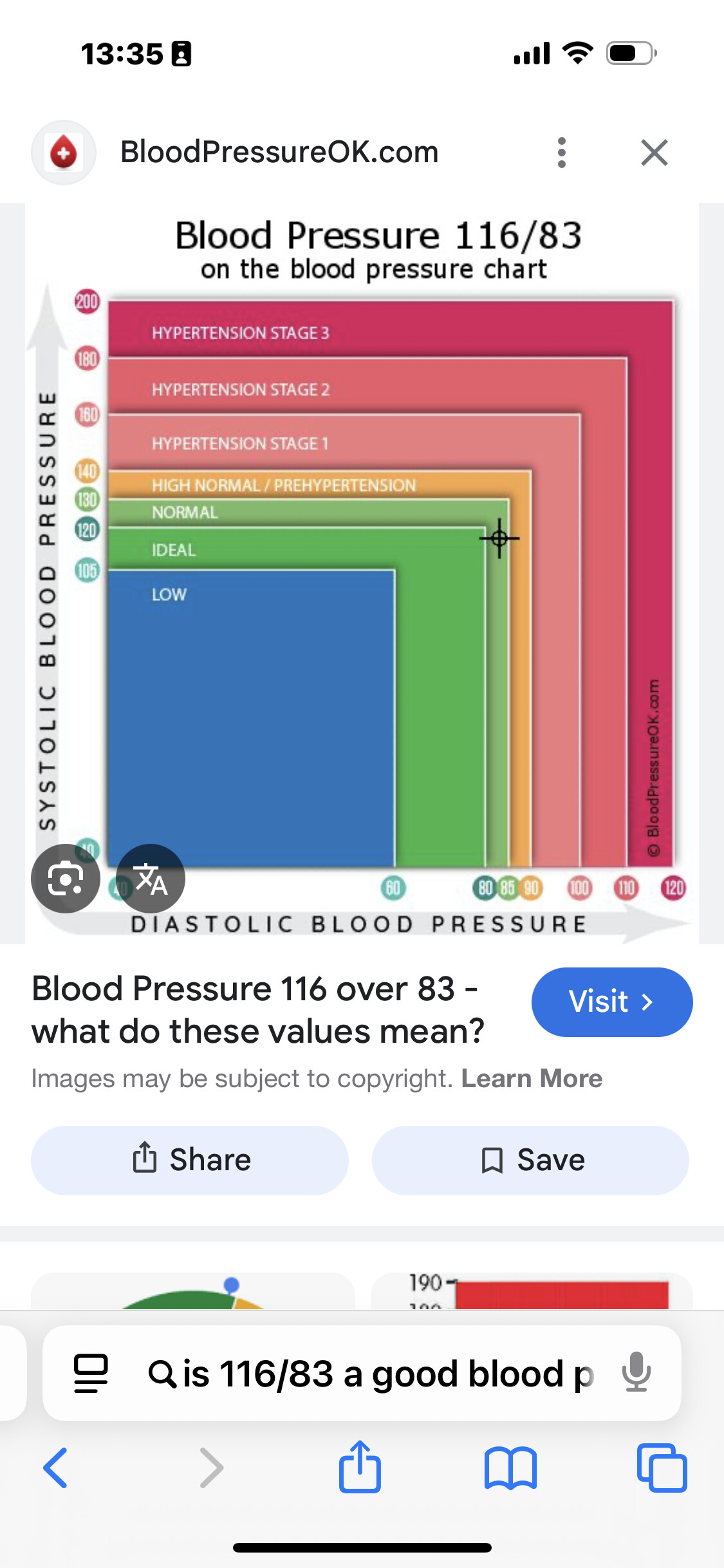Screen dimensions: 724x1568
Task: Open the related red bar chart thumbnail
Action: point(532,1291)
